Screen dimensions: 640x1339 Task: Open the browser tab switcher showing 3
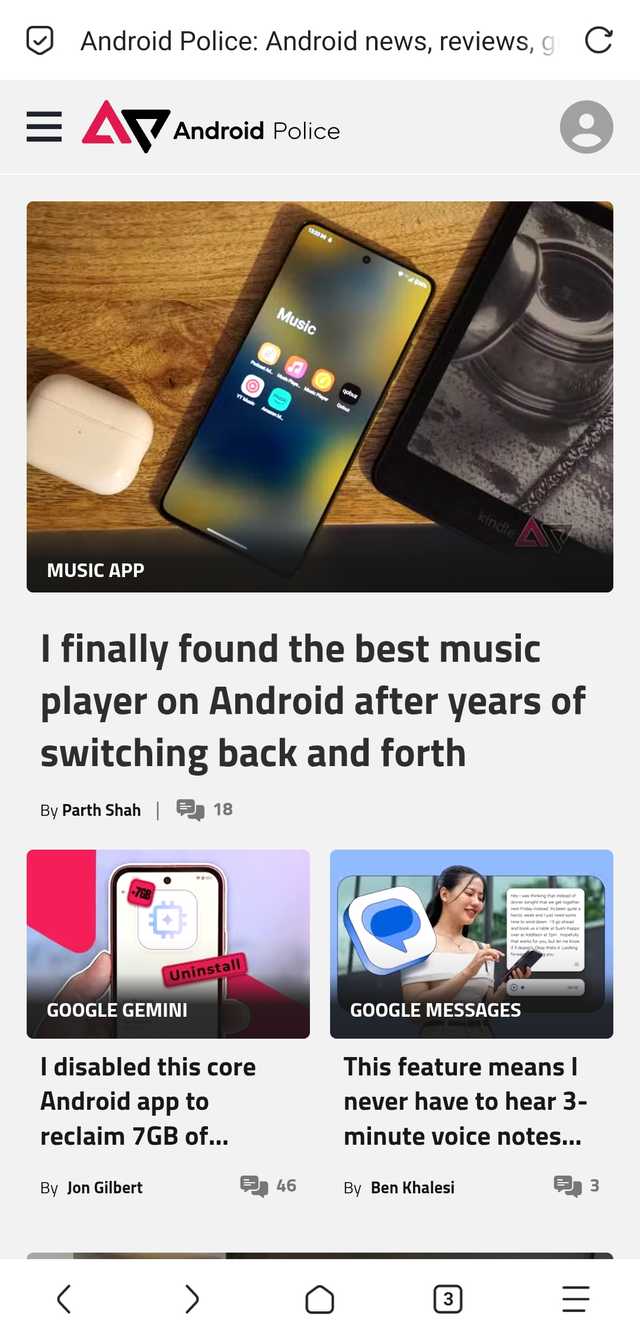(448, 1299)
